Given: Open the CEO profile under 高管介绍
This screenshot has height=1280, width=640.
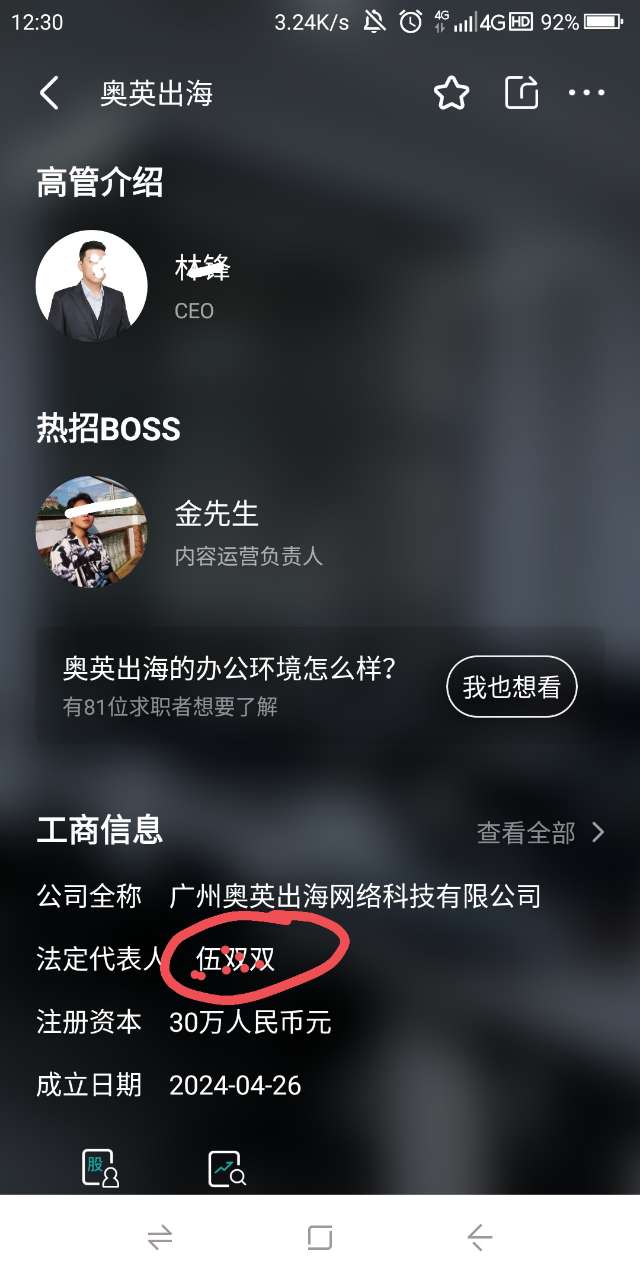Looking at the screenshot, I should [92, 285].
